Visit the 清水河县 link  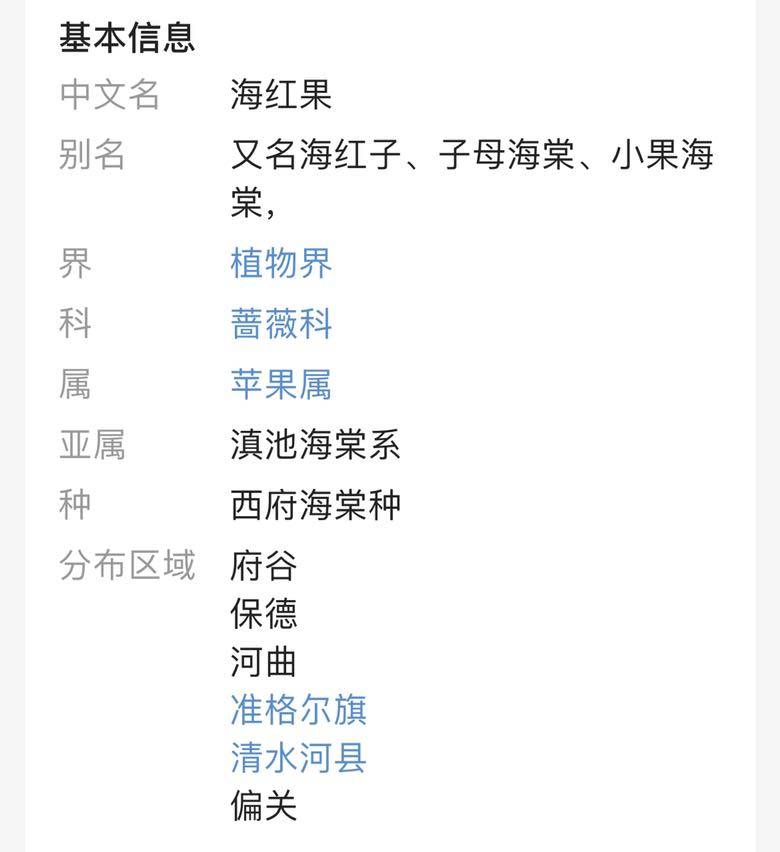point(298,758)
